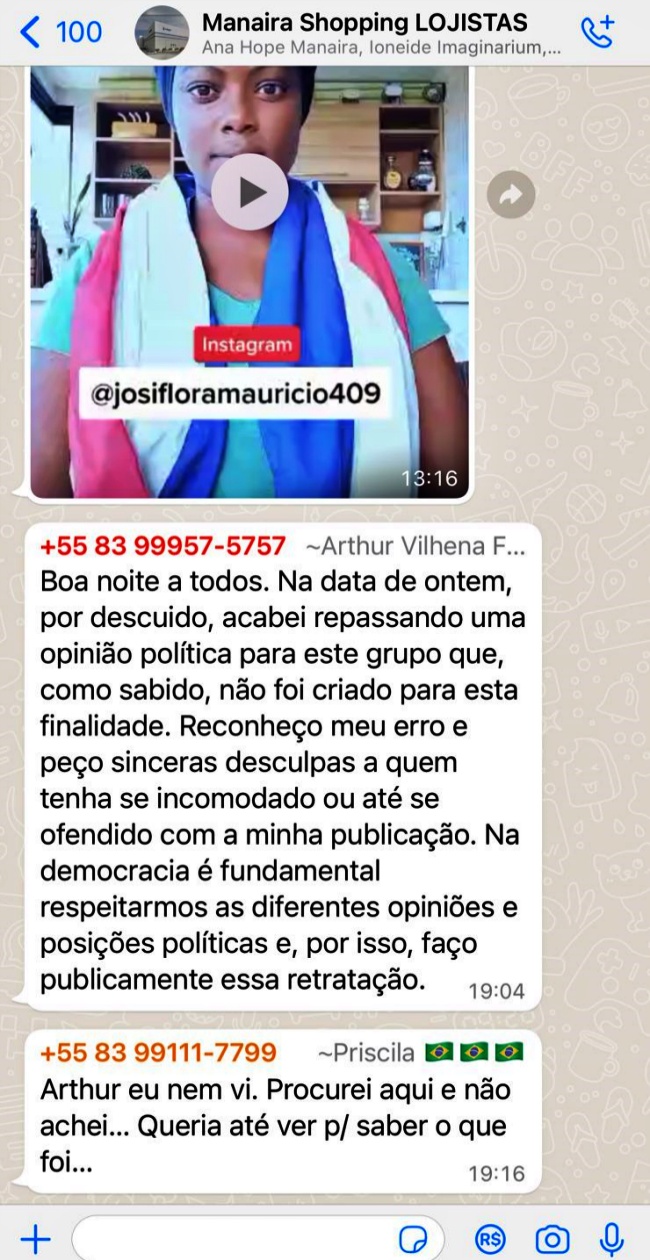The height and width of the screenshot is (1260, 650).
Task: Go back to the chats list
Action: coord(58,32)
